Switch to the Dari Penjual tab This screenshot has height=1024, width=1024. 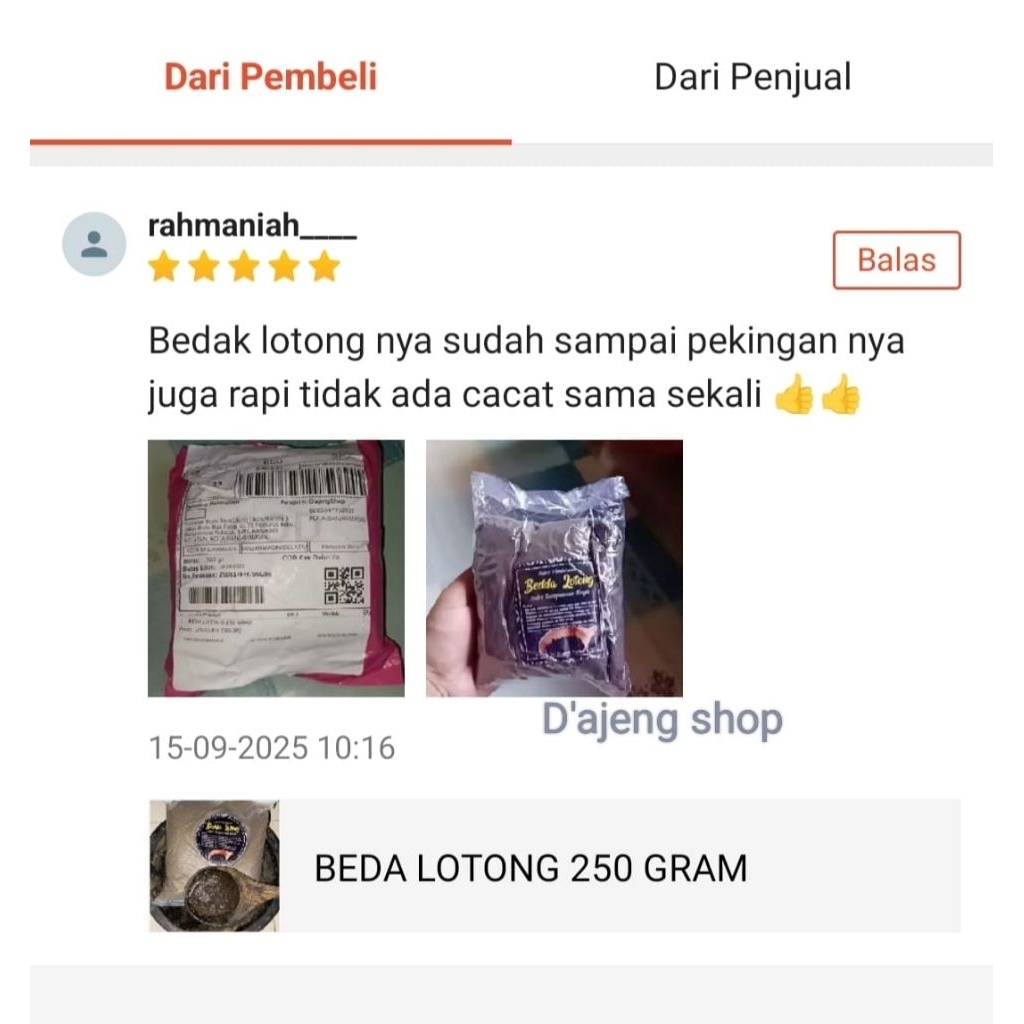[752, 78]
